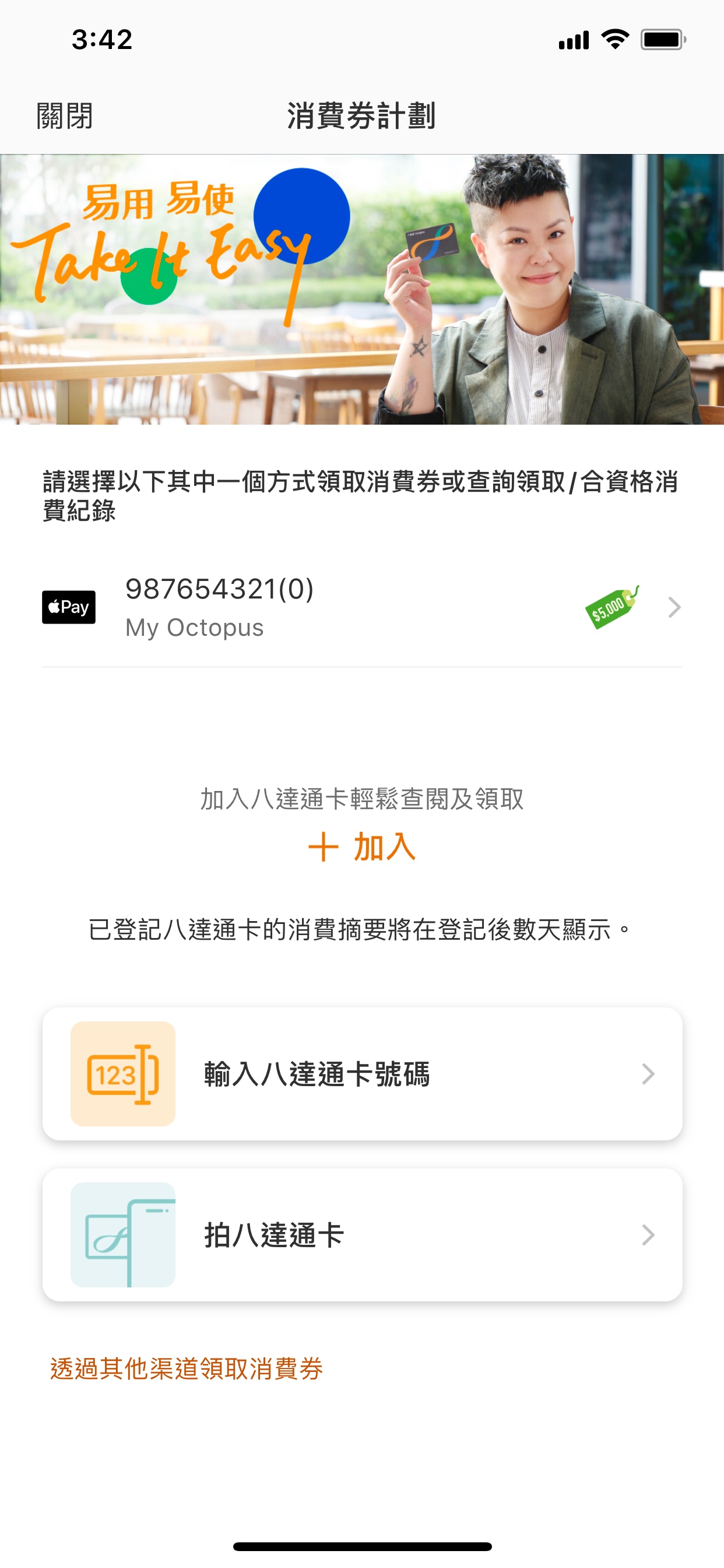This screenshot has height=1568, width=724.
Task: Open the My Octopus 987654321(0) card row
Action: tap(361, 607)
